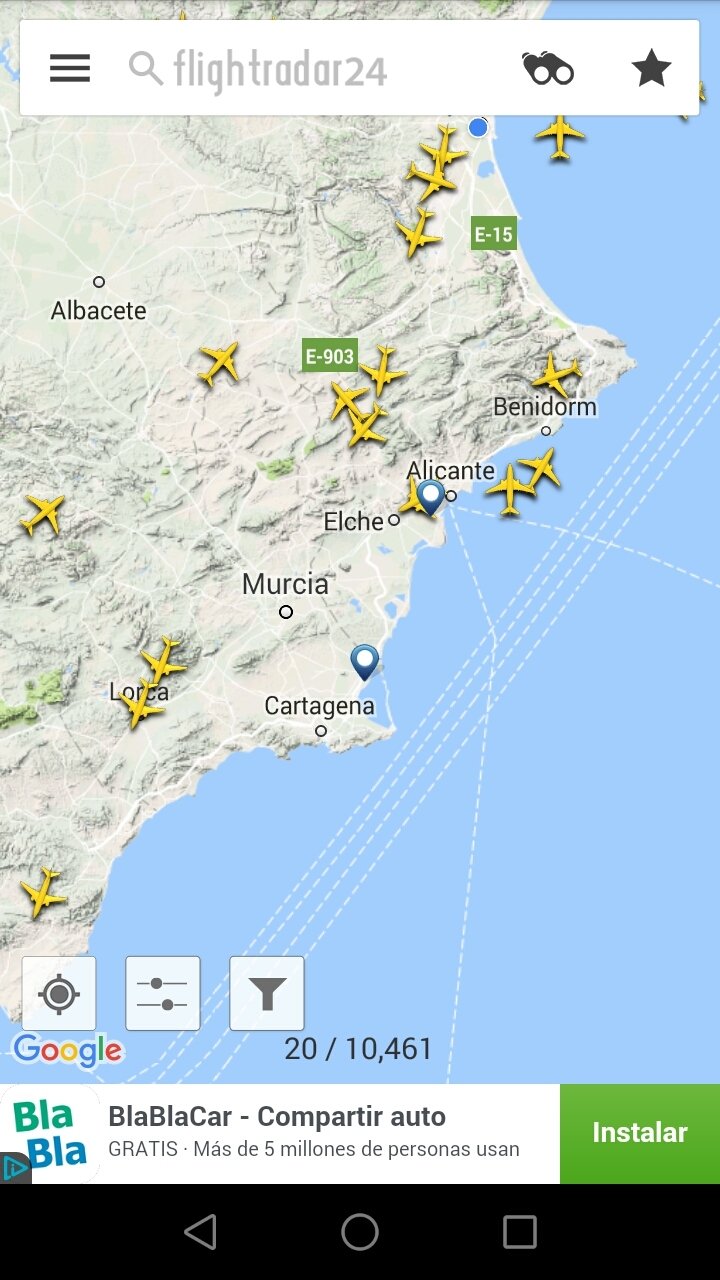Open the map settings sliders

[163, 994]
